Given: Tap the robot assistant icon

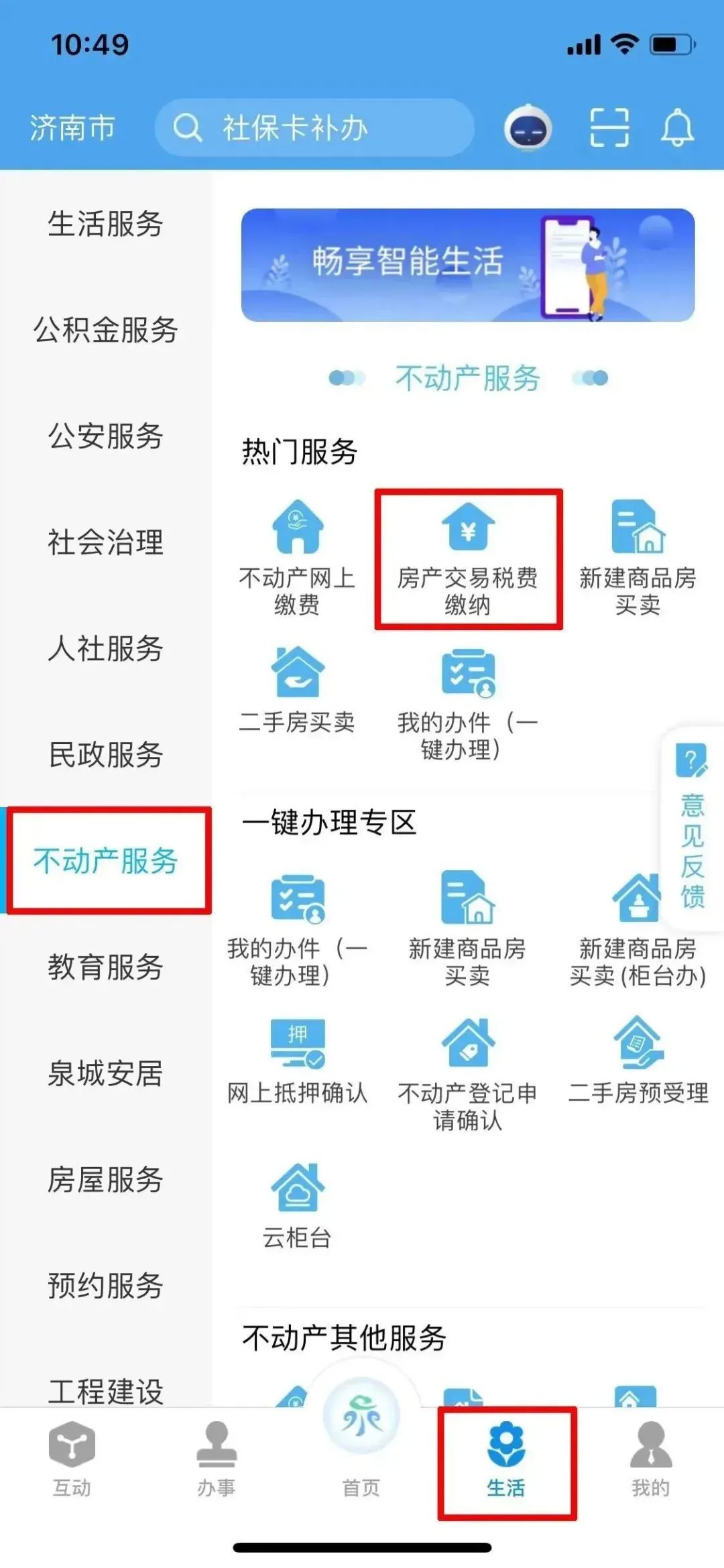Looking at the screenshot, I should (x=528, y=127).
